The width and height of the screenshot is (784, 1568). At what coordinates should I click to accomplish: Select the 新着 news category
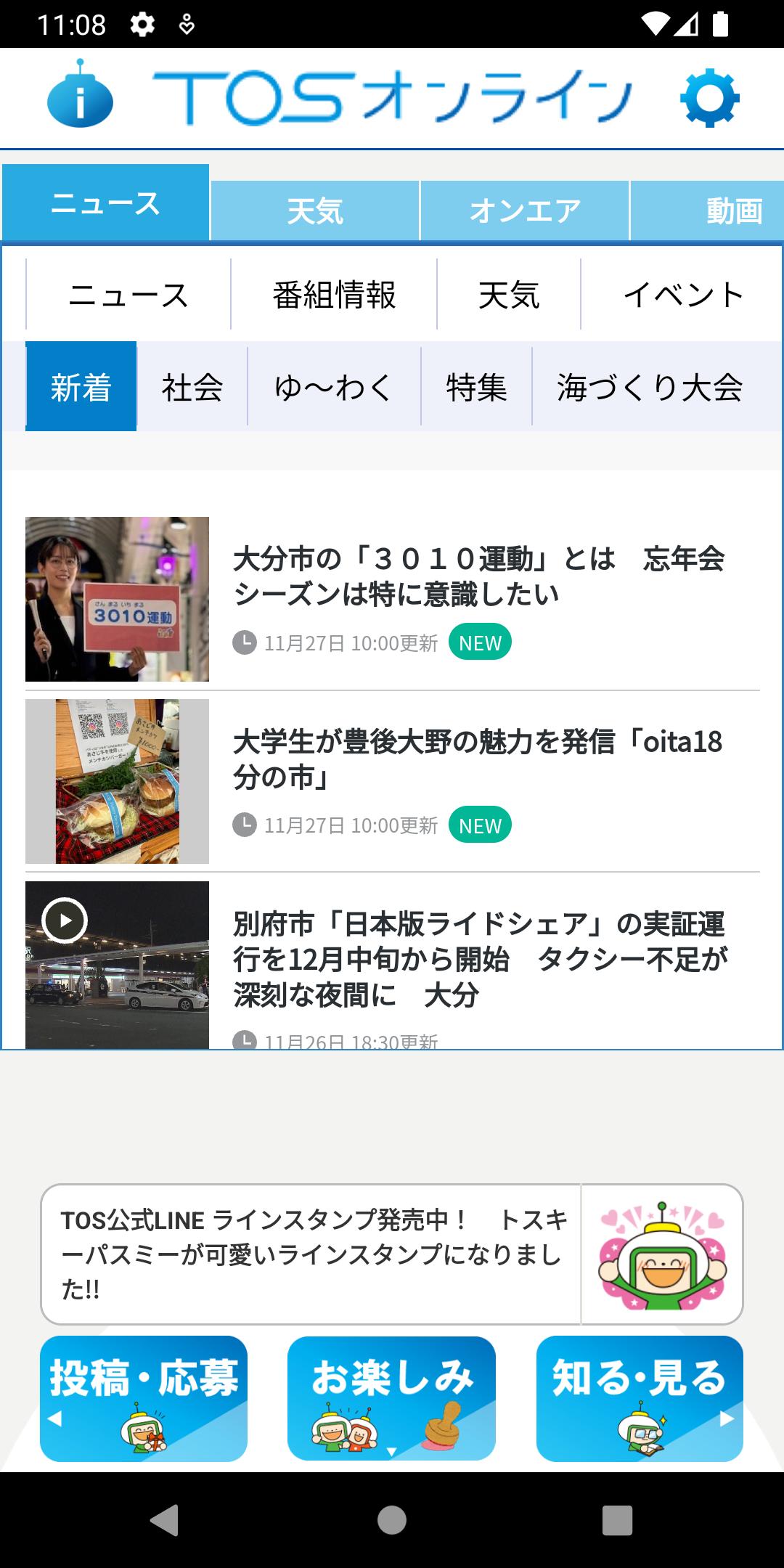click(x=81, y=387)
